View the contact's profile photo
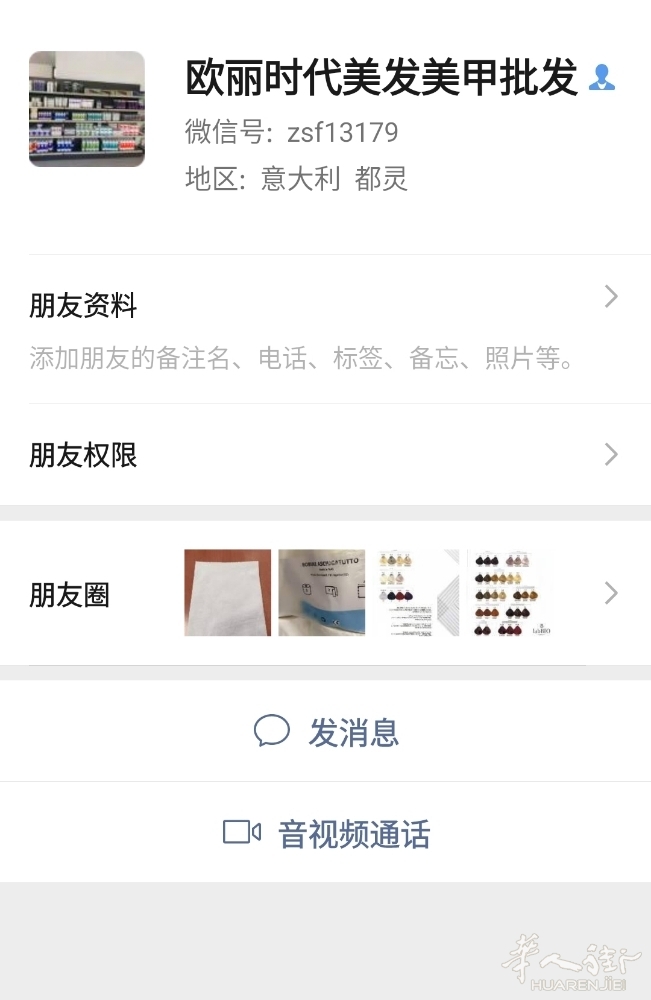The image size is (651, 1000). [87, 109]
